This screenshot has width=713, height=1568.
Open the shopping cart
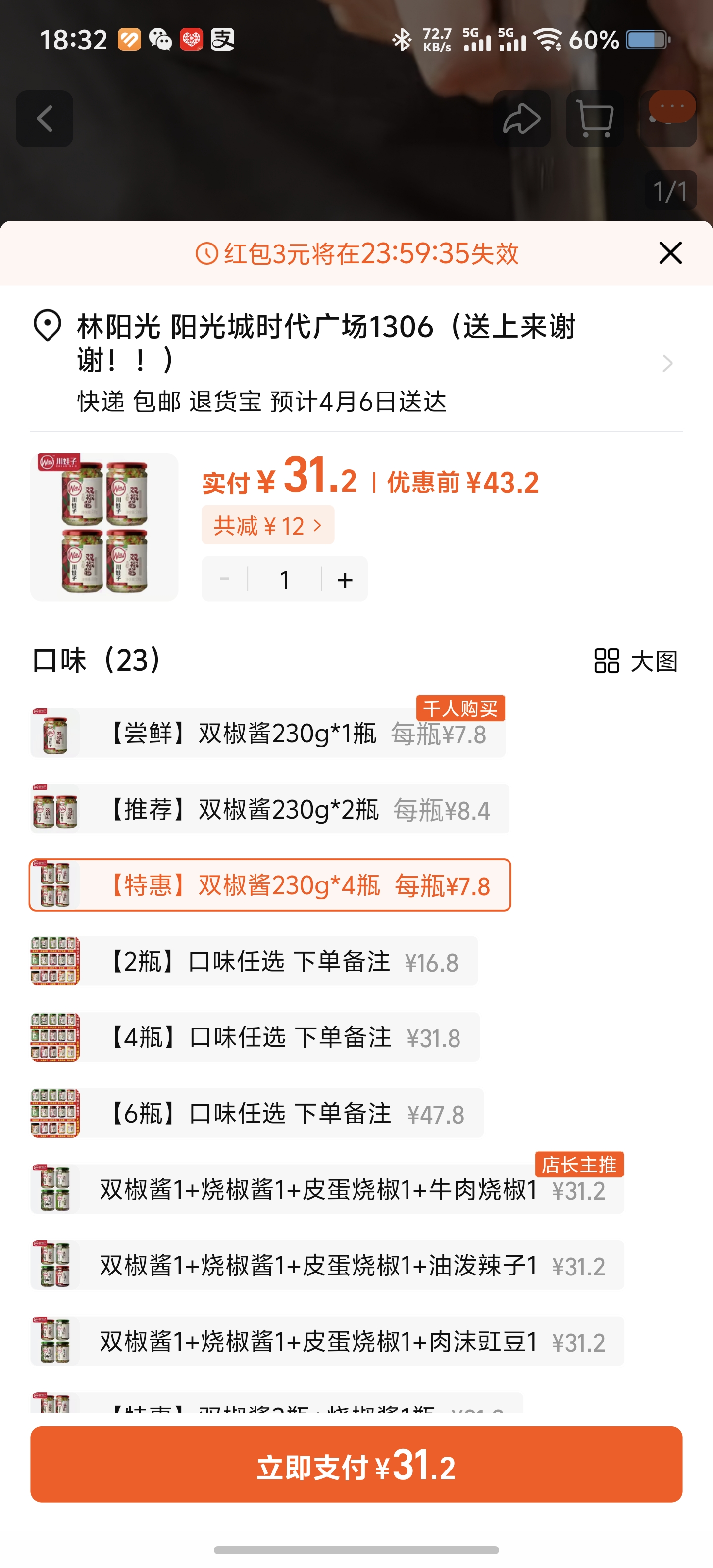click(594, 119)
